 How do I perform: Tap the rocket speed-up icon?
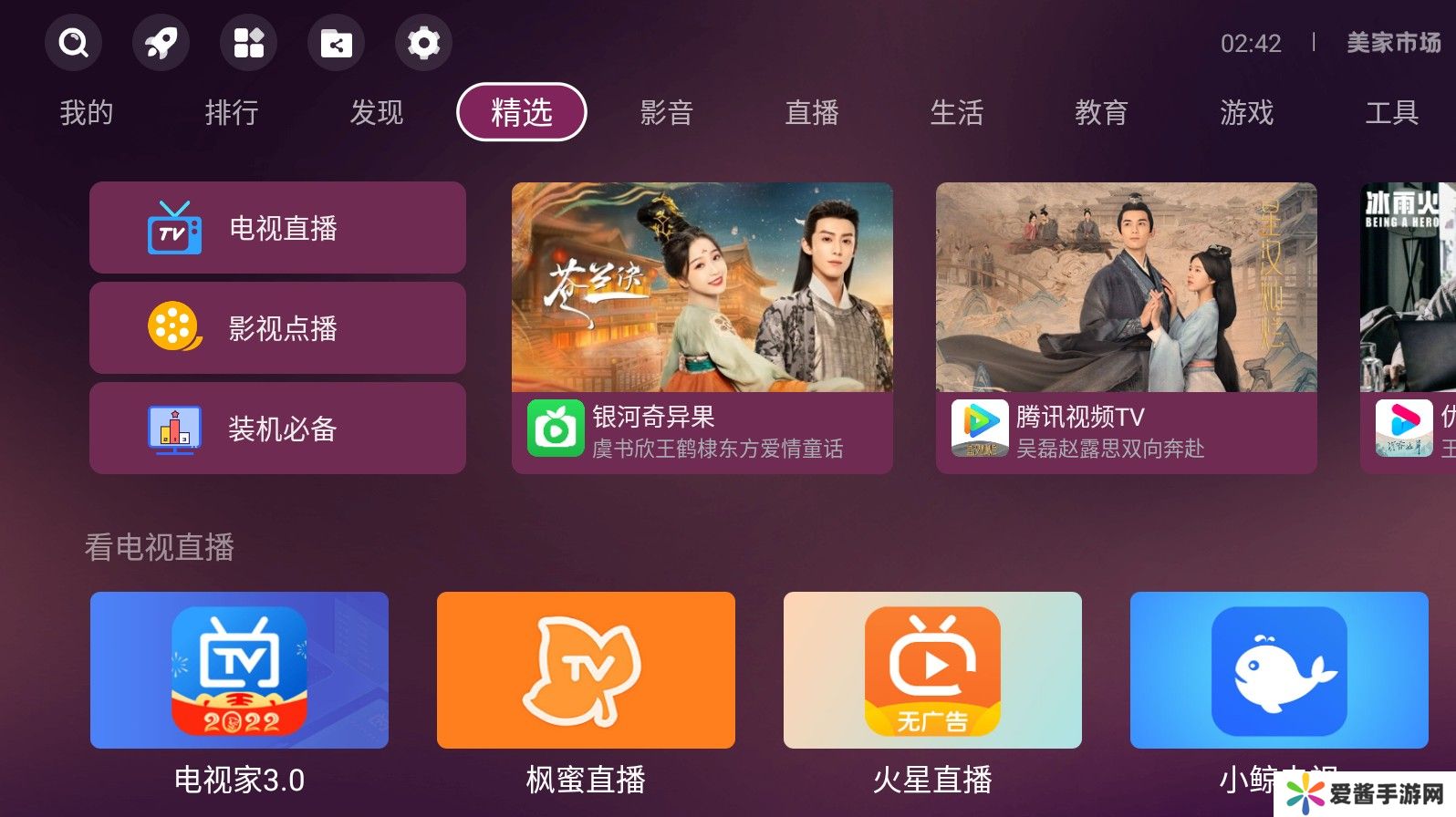161,43
